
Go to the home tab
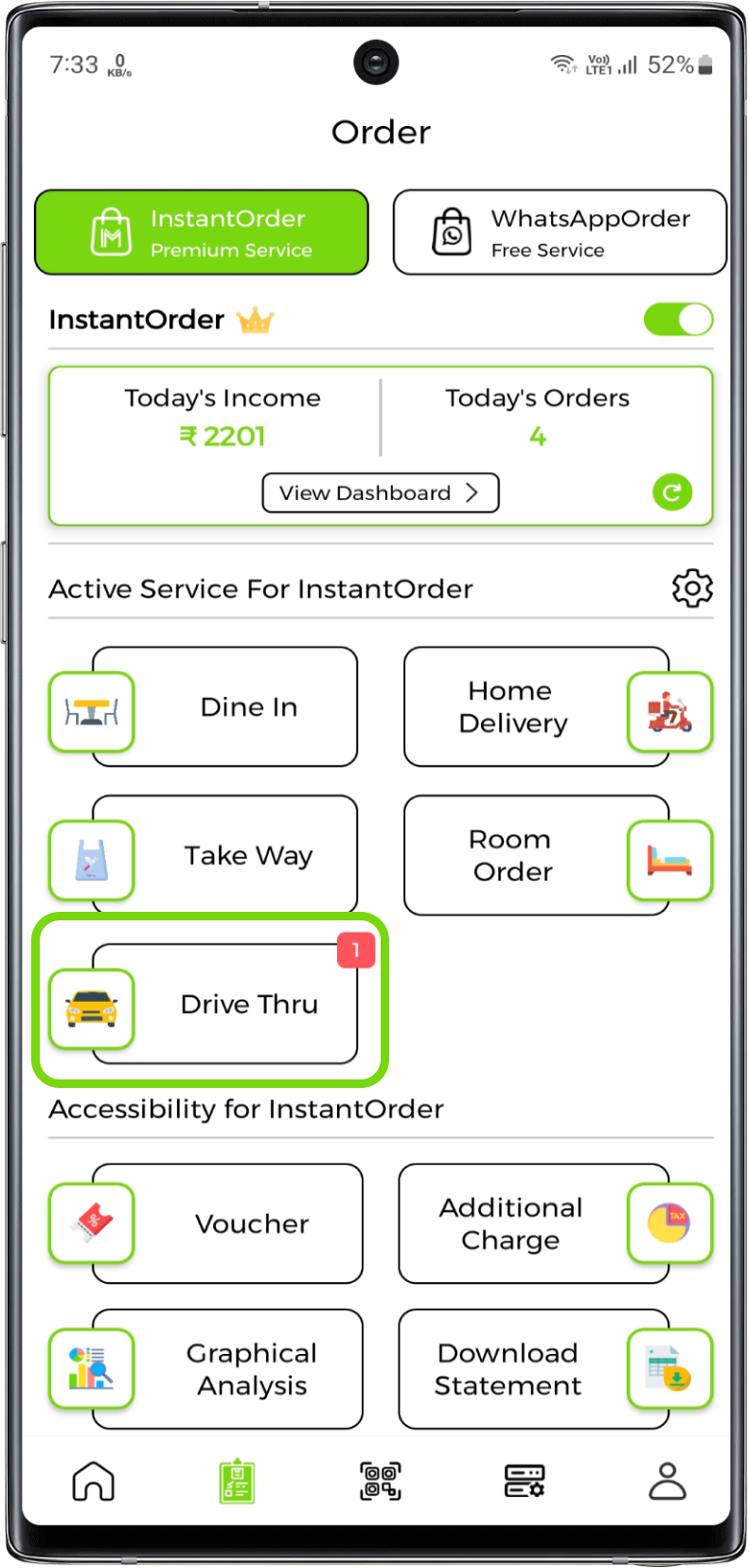point(93,1481)
